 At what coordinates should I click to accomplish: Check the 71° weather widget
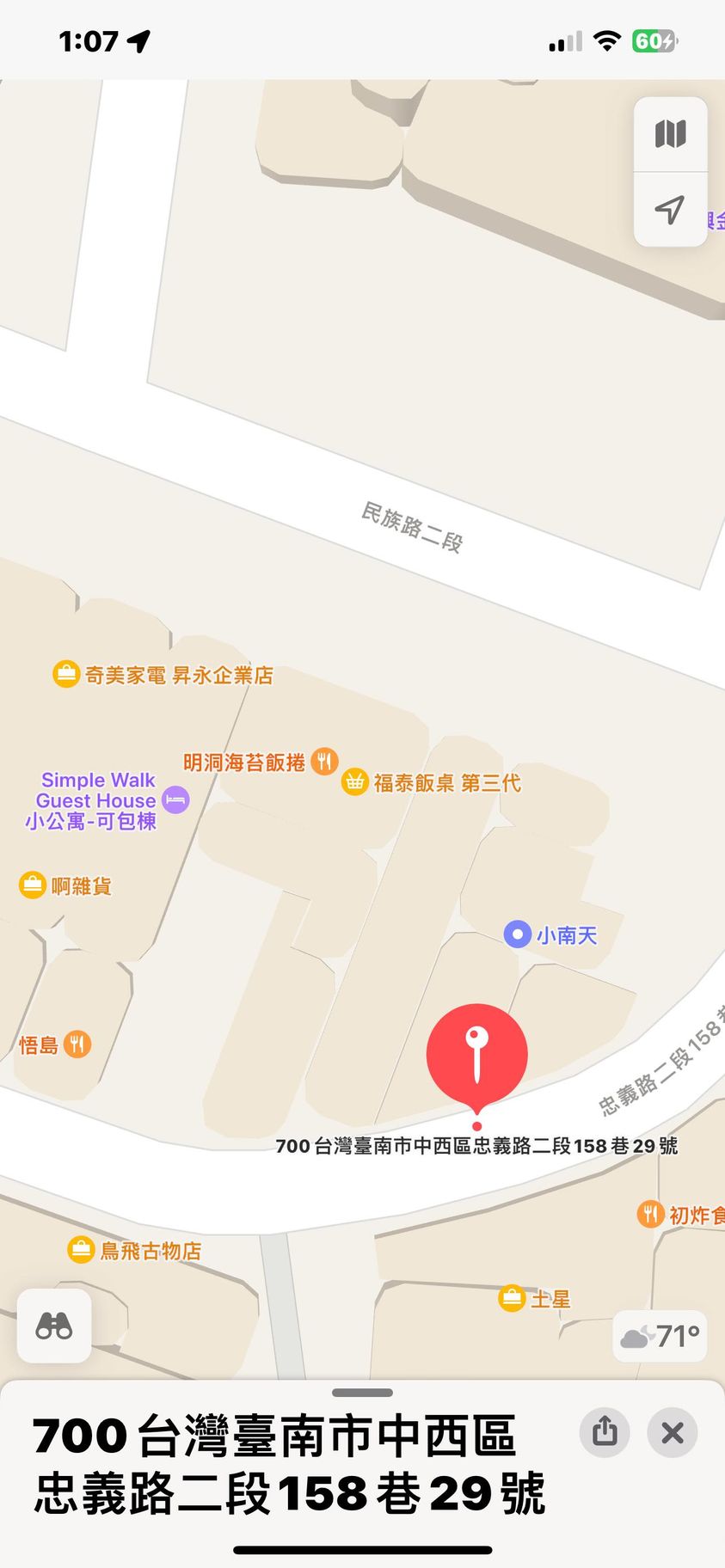(x=660, y=1336)
